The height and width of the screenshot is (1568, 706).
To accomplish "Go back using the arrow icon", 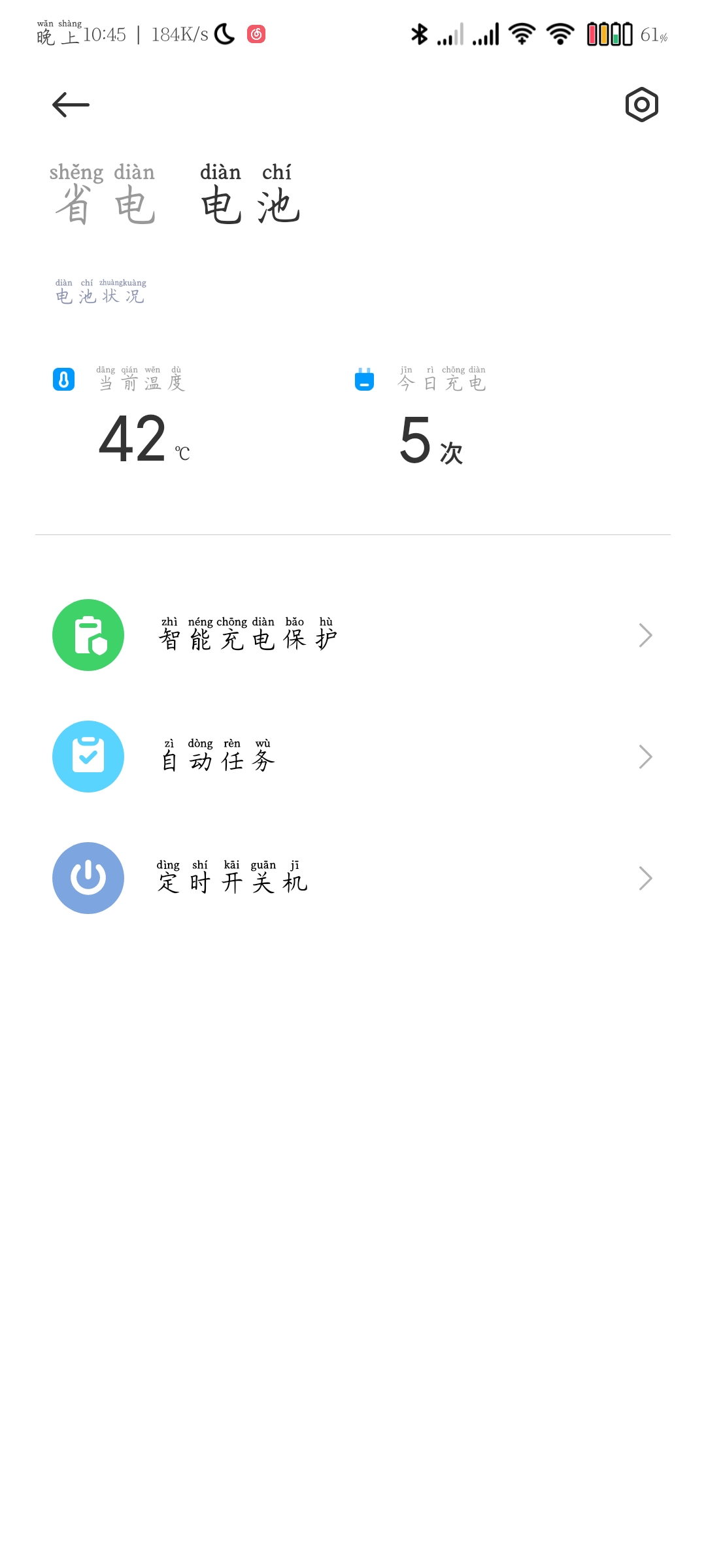I will (71, 105).
